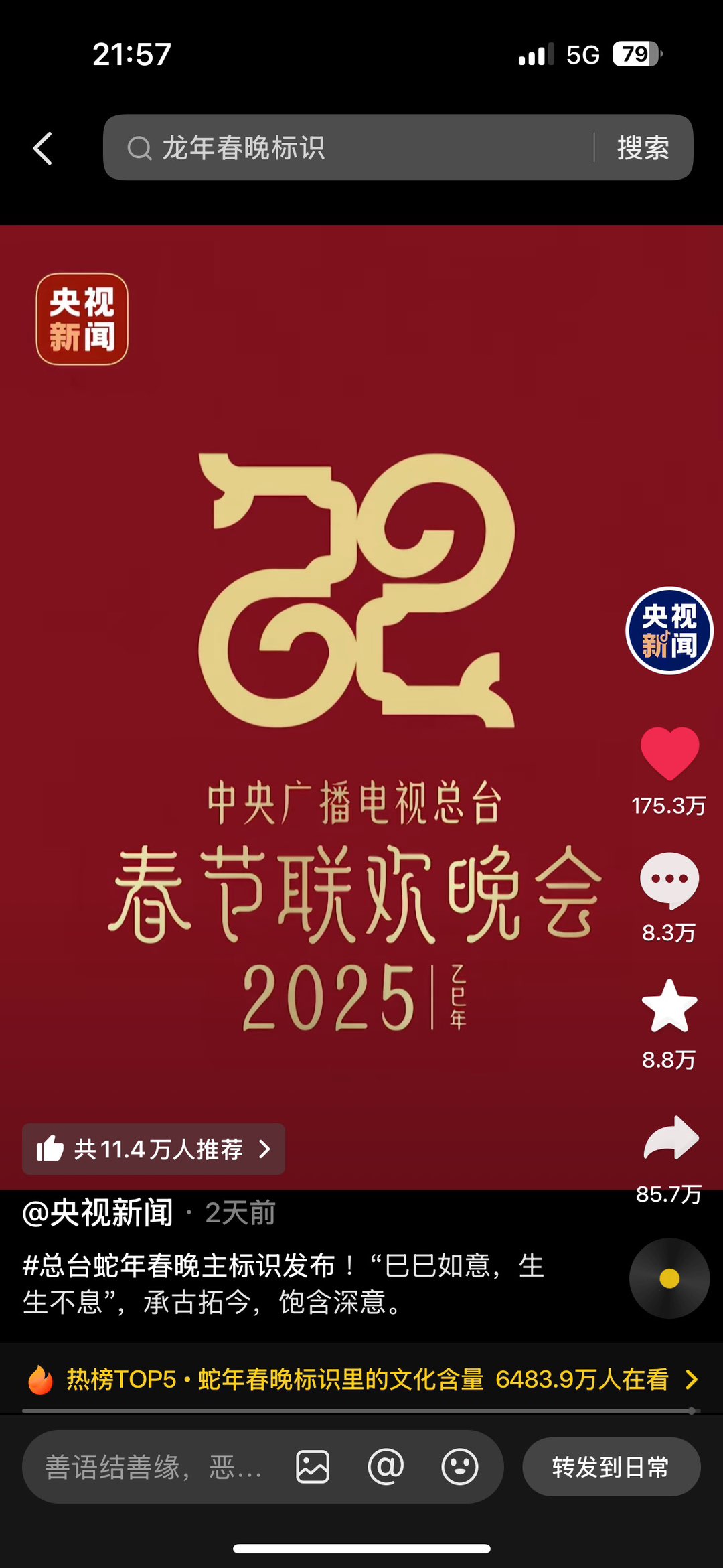Image resolution: width=723 pixels, height=1568 pixels.
Task: Open the comments with 8.3万
Action: 669,881
